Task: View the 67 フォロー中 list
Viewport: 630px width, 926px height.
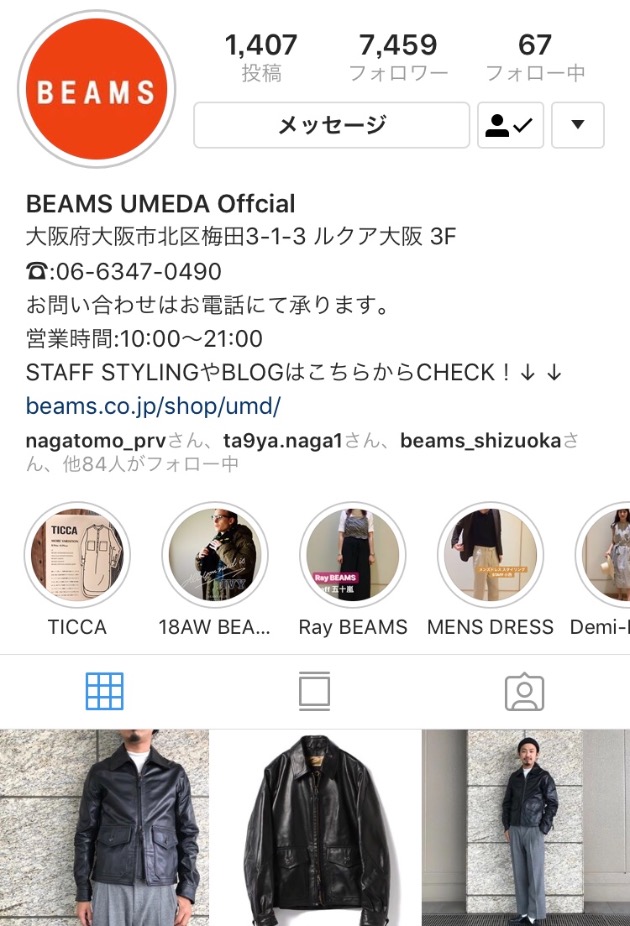Action: pyautogui.click(x=535, y=56)
